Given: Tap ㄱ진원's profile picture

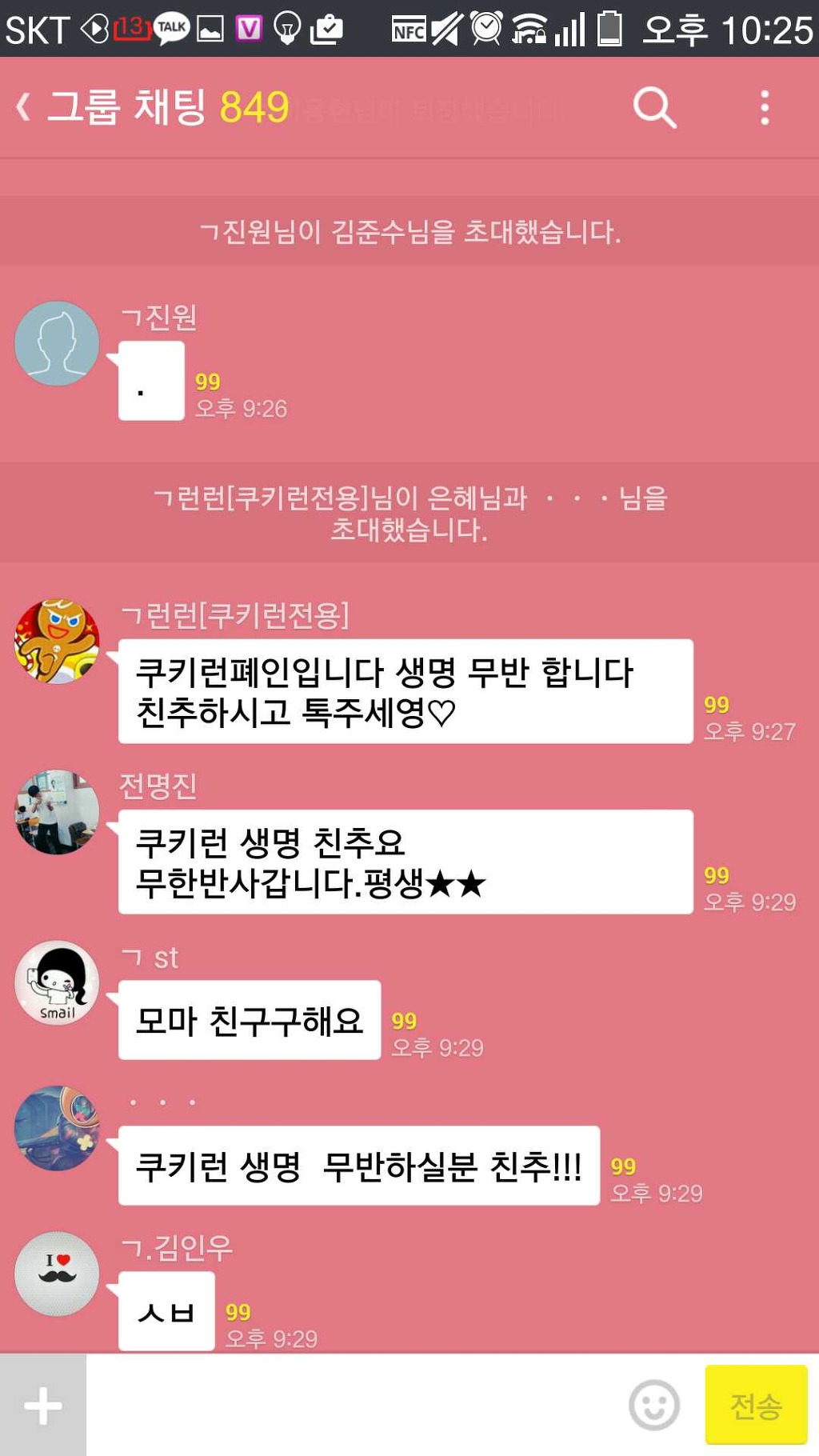Looking at the screenshot, I should point(56,343).
